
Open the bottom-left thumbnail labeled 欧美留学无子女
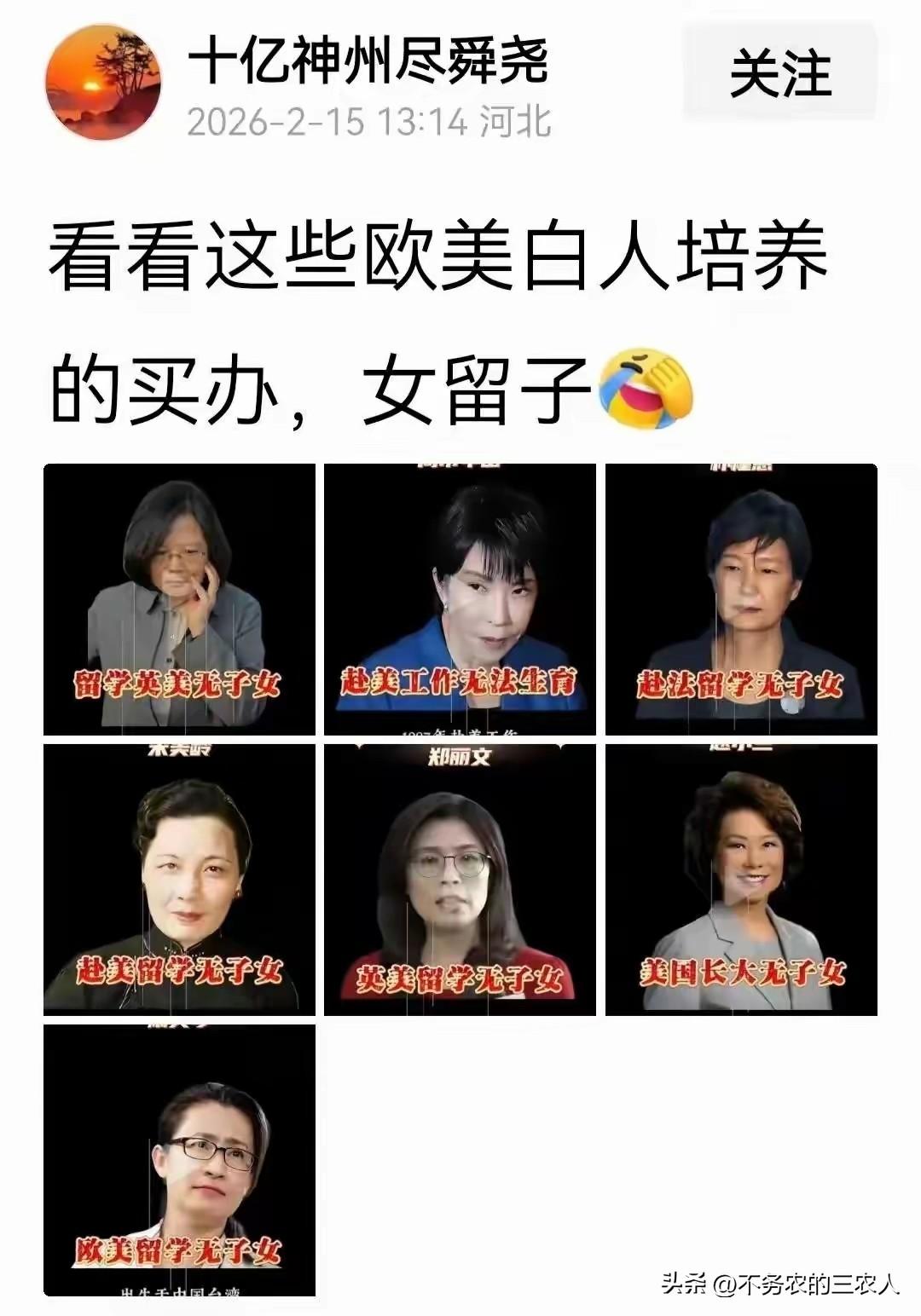177,1159
